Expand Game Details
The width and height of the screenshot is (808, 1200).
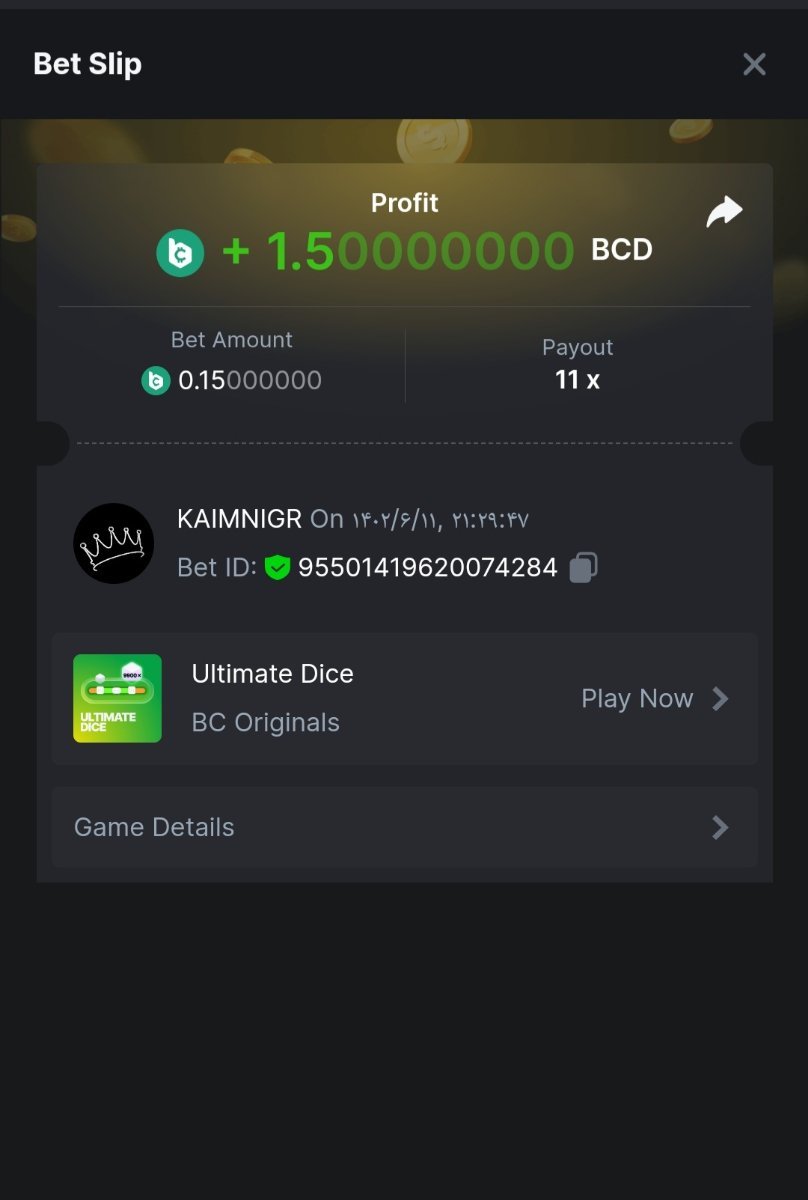click(x=404, y=827)
